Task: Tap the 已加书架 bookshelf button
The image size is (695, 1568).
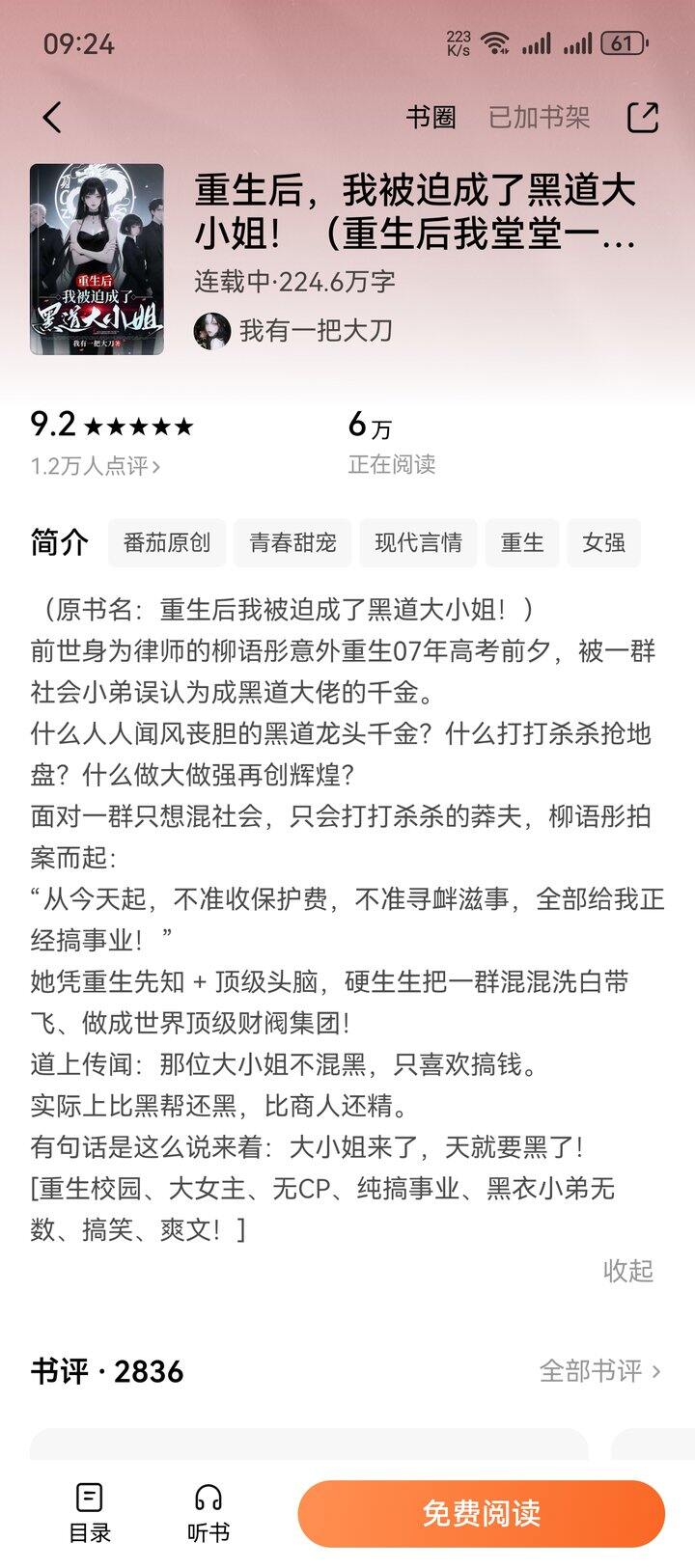Action: click(539, 118)
